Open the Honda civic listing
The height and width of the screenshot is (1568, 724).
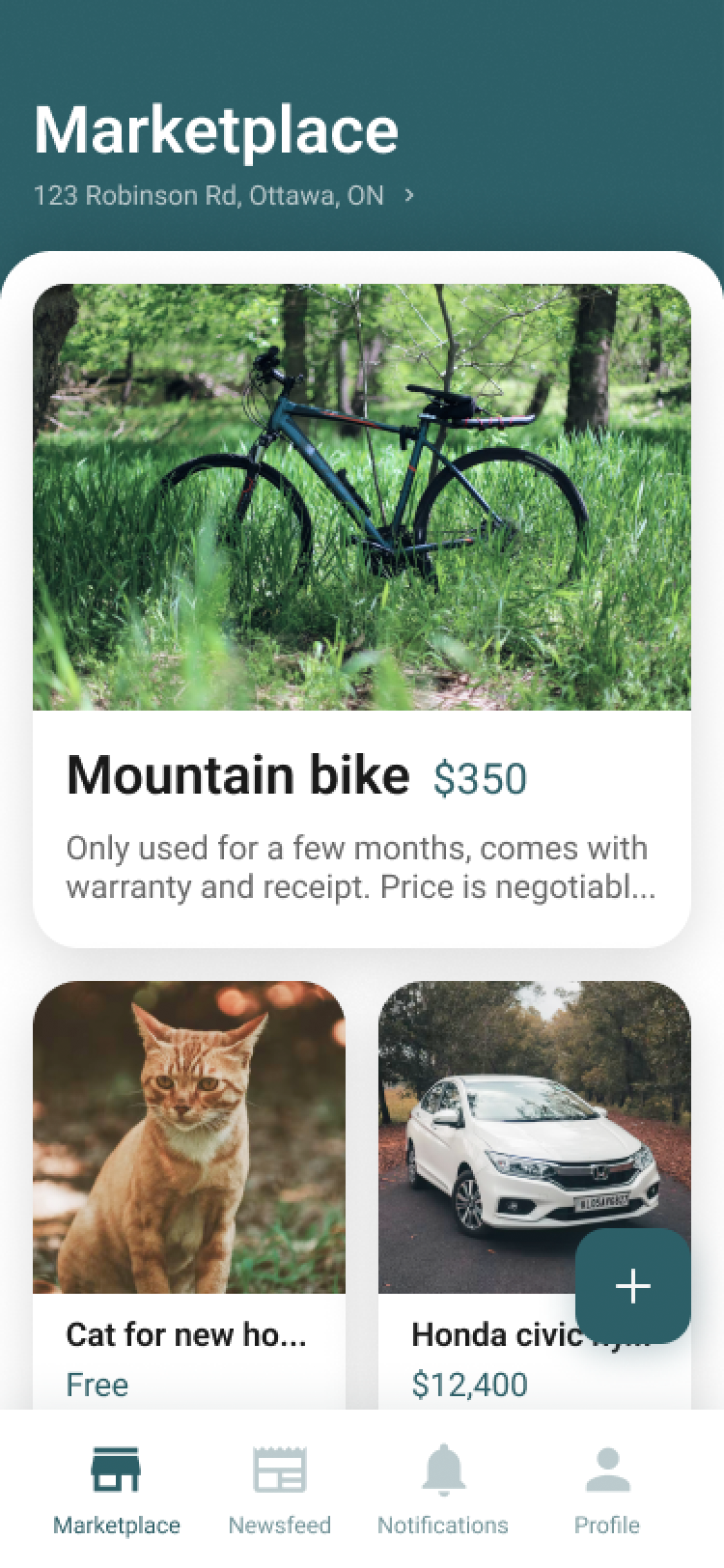click(535, 1195)
